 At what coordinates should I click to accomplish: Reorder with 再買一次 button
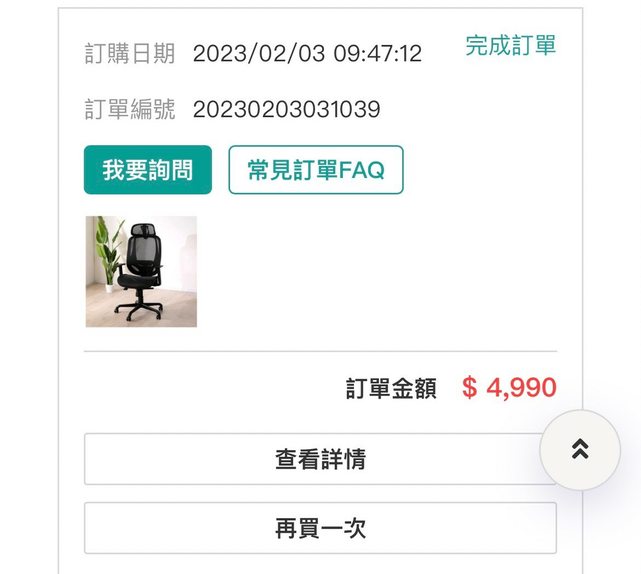click(x=320, y=528)
